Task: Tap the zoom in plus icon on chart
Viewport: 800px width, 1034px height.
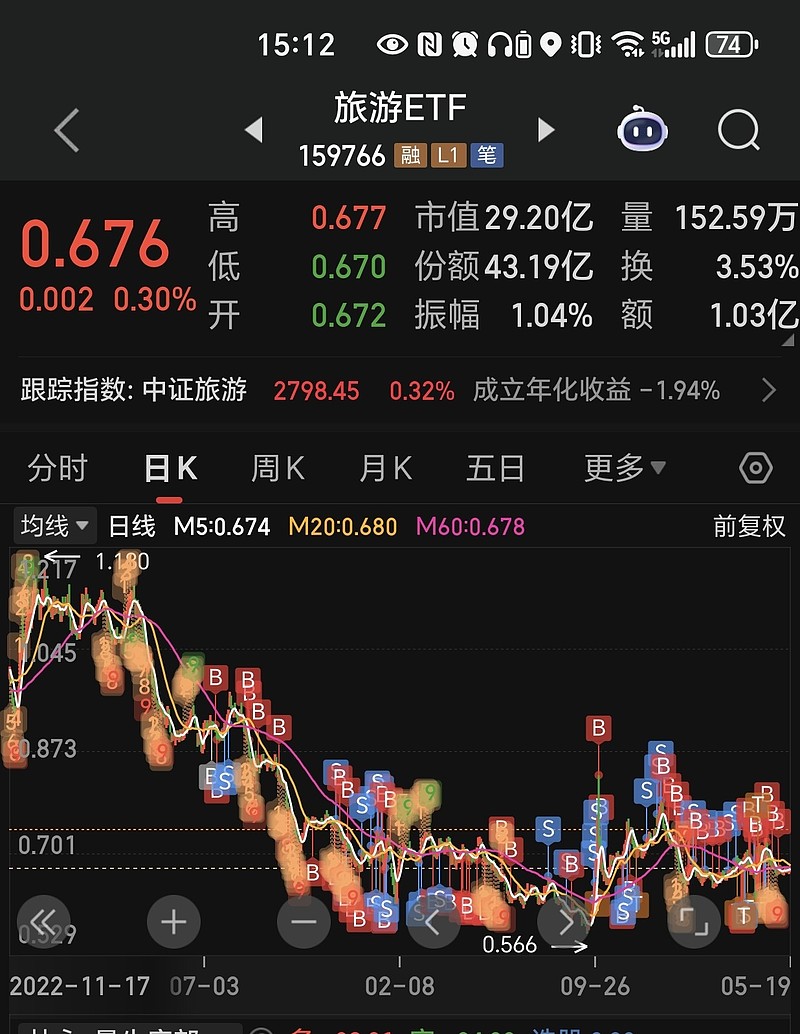Action: (173, 922)
